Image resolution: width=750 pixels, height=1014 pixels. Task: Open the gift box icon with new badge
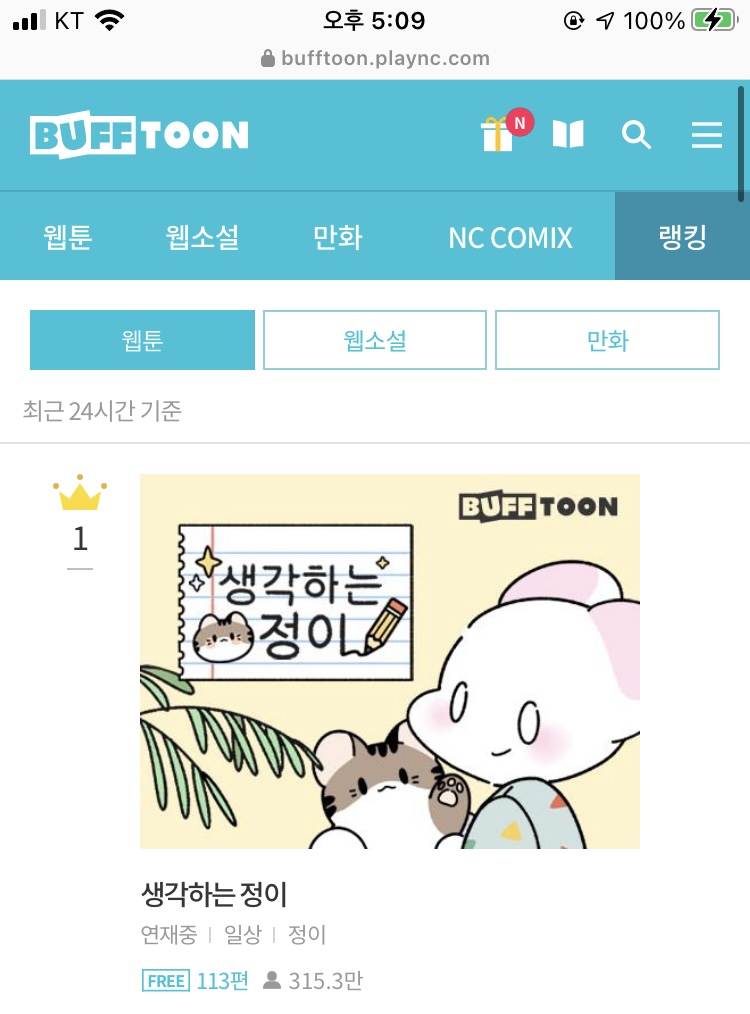tap(498, 134)
